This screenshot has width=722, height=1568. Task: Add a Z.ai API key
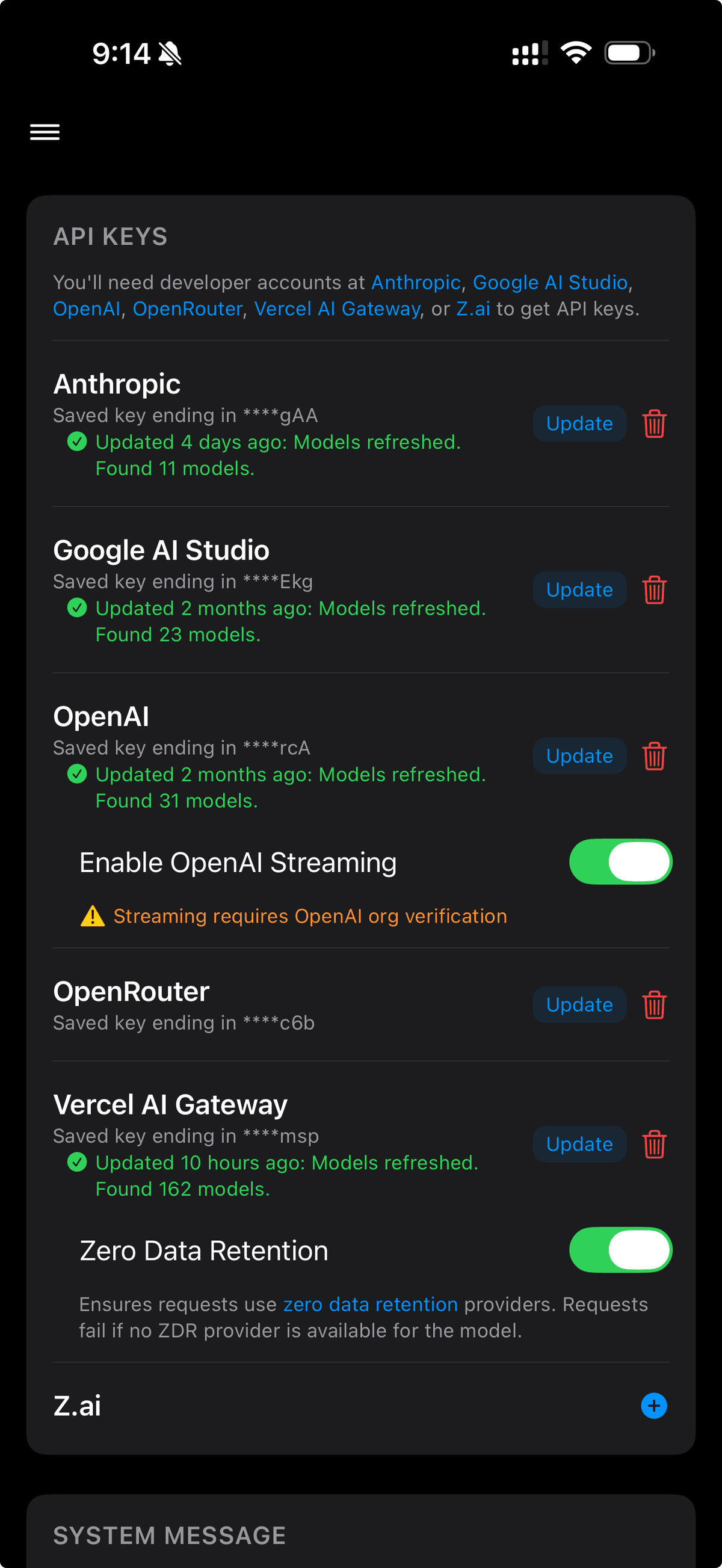click(653, 1406)
